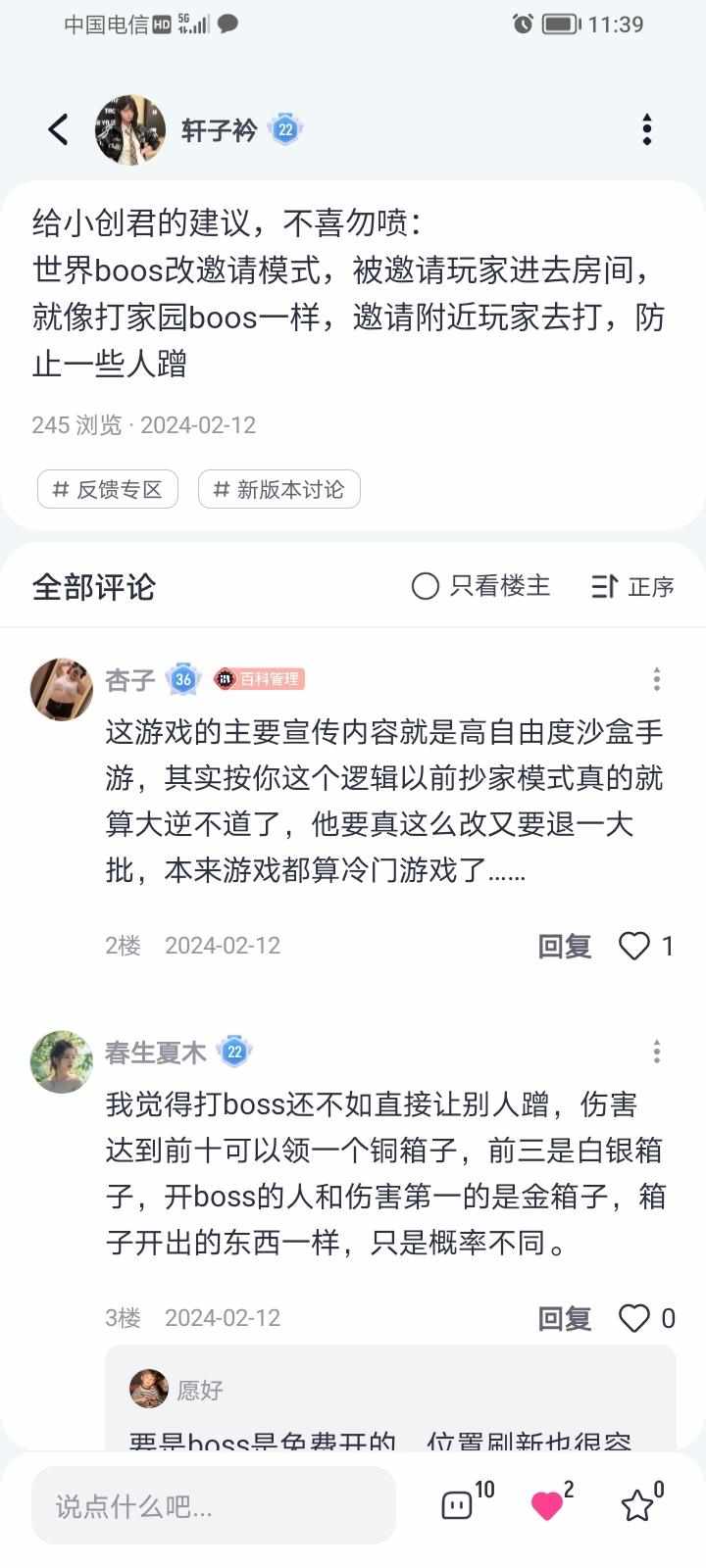Like 春生夏木's comment
The width and height of the screenshot is (706, 1568).
point(635,1318)
